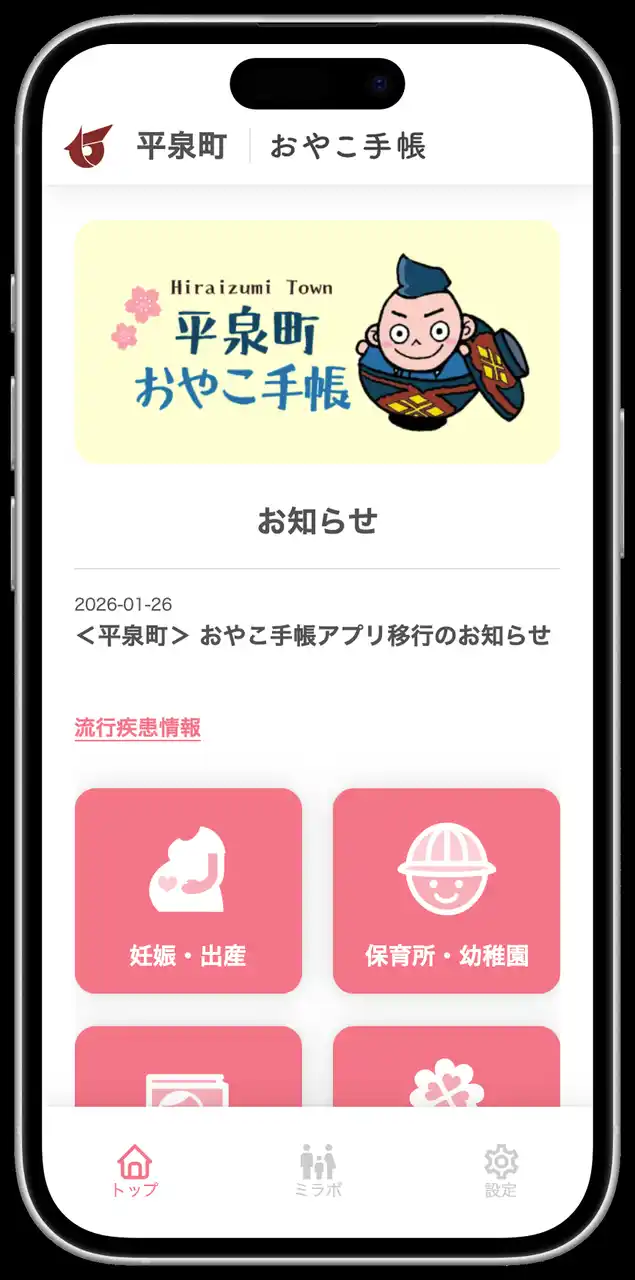Switch to the ミラボ tab
The height and width of the screenshot is (1280, 635).
click(318, 1171)
